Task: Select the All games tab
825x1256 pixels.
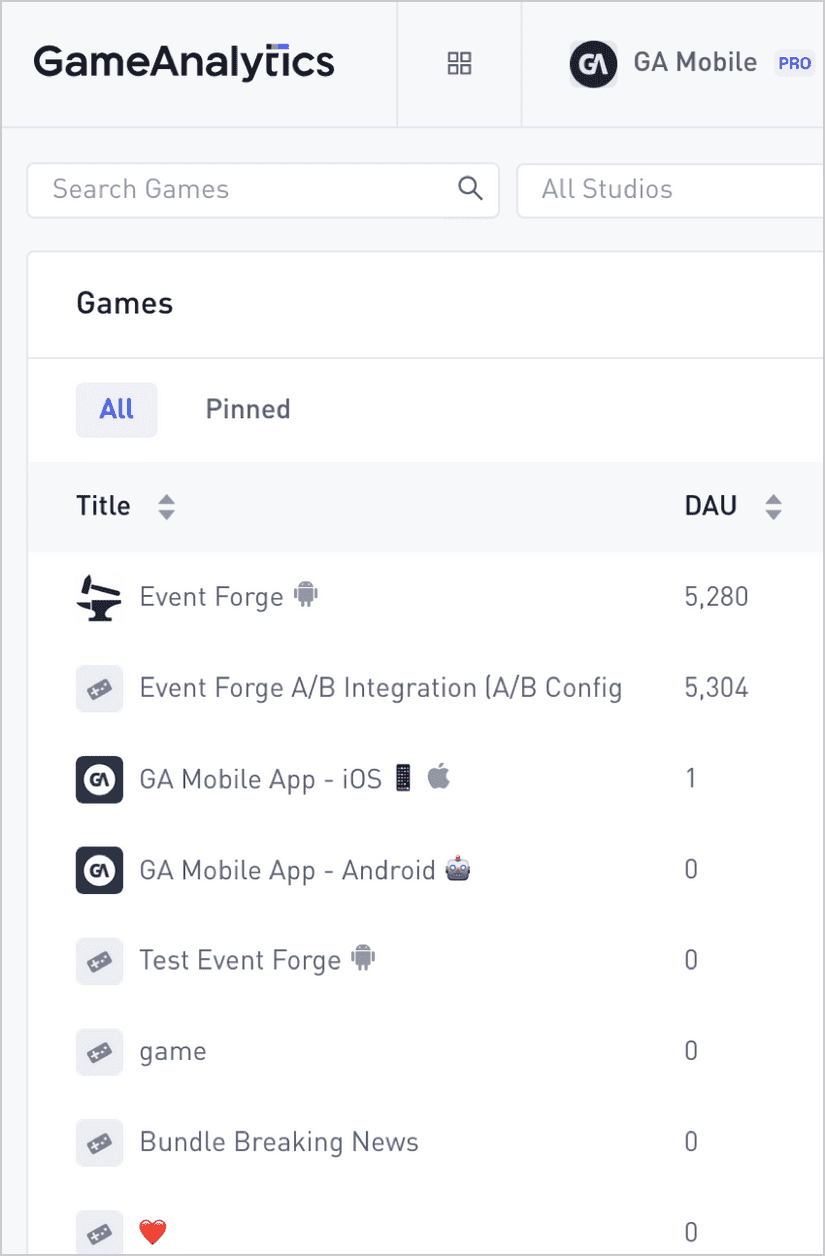Action: pos(116,409)
